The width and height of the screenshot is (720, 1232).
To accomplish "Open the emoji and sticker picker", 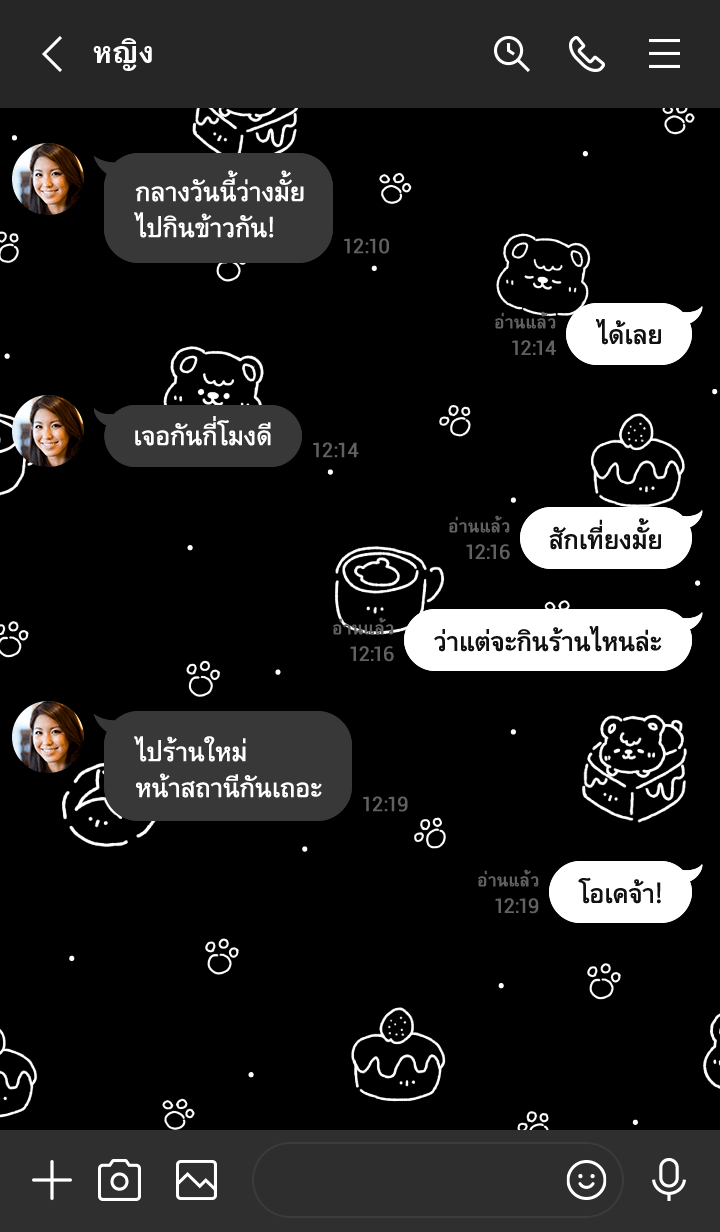I will click(x=586, y=1181).
